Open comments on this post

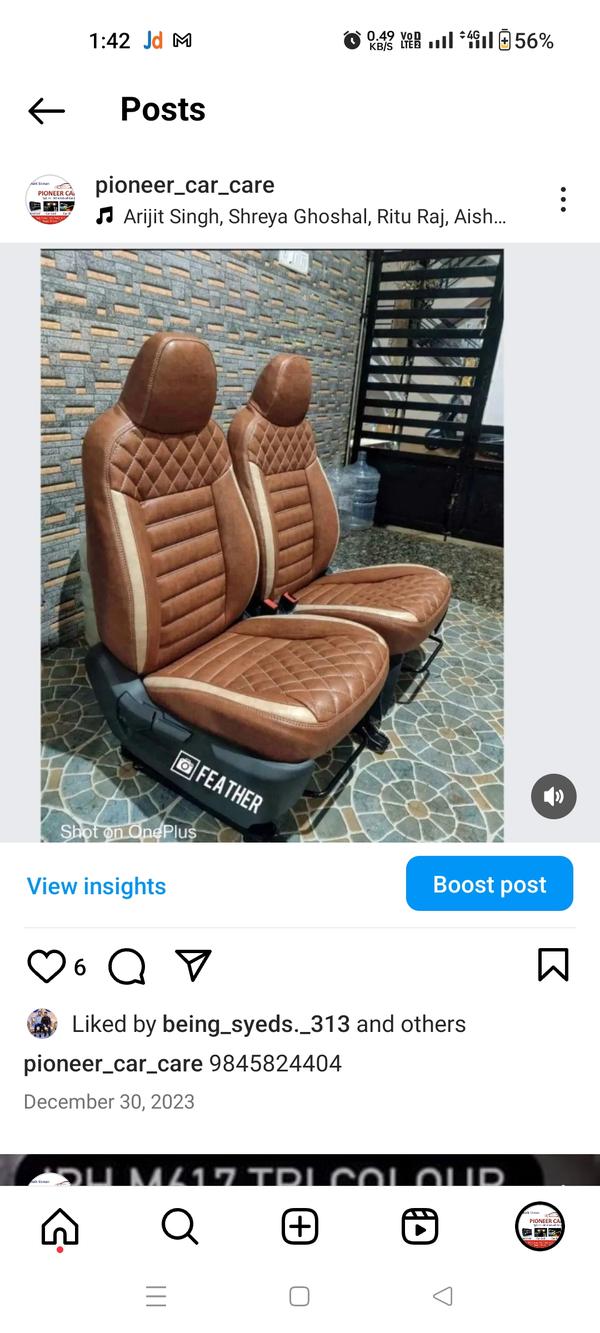pyautogui.click(x=127, y=966)
